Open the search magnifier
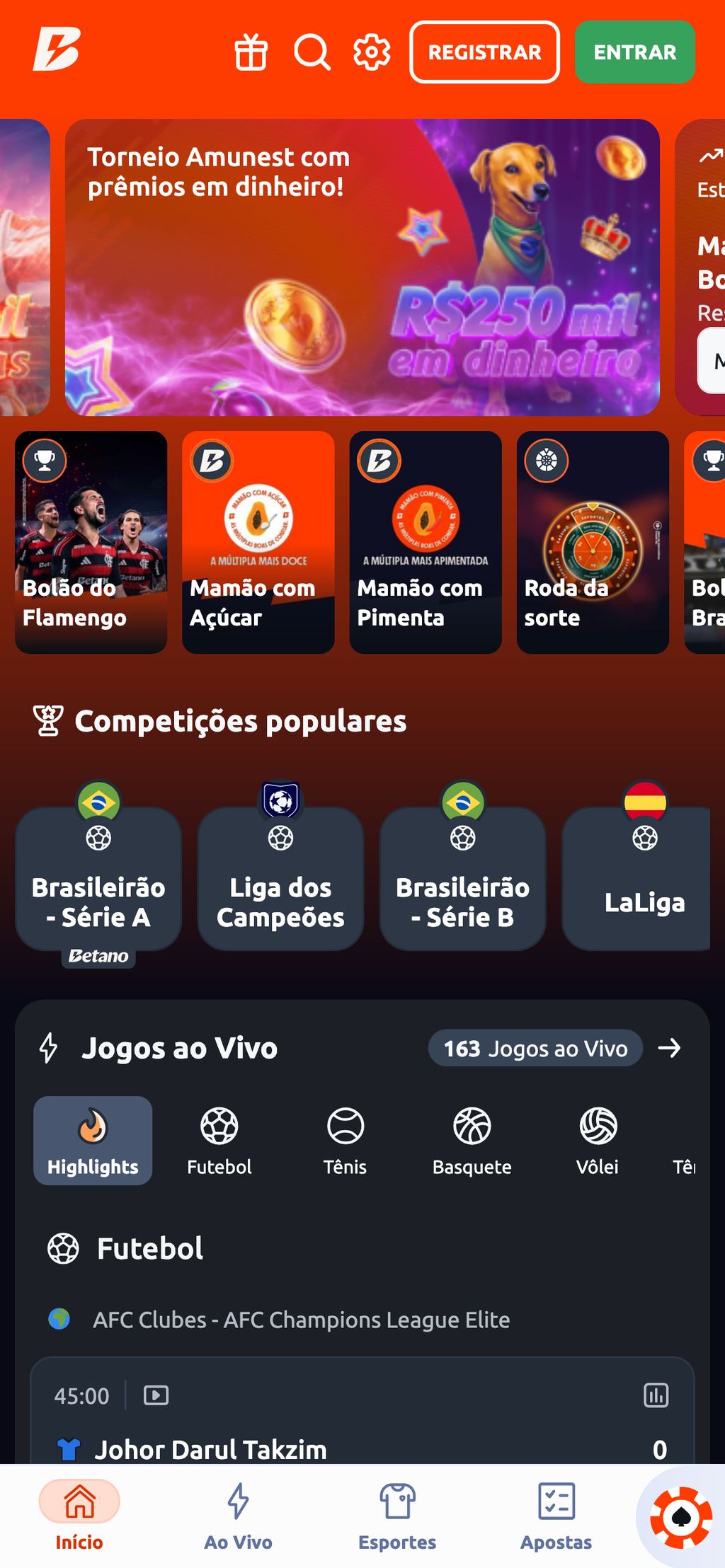This screenshot has width=725, height=1568. (x=312, y=52)
